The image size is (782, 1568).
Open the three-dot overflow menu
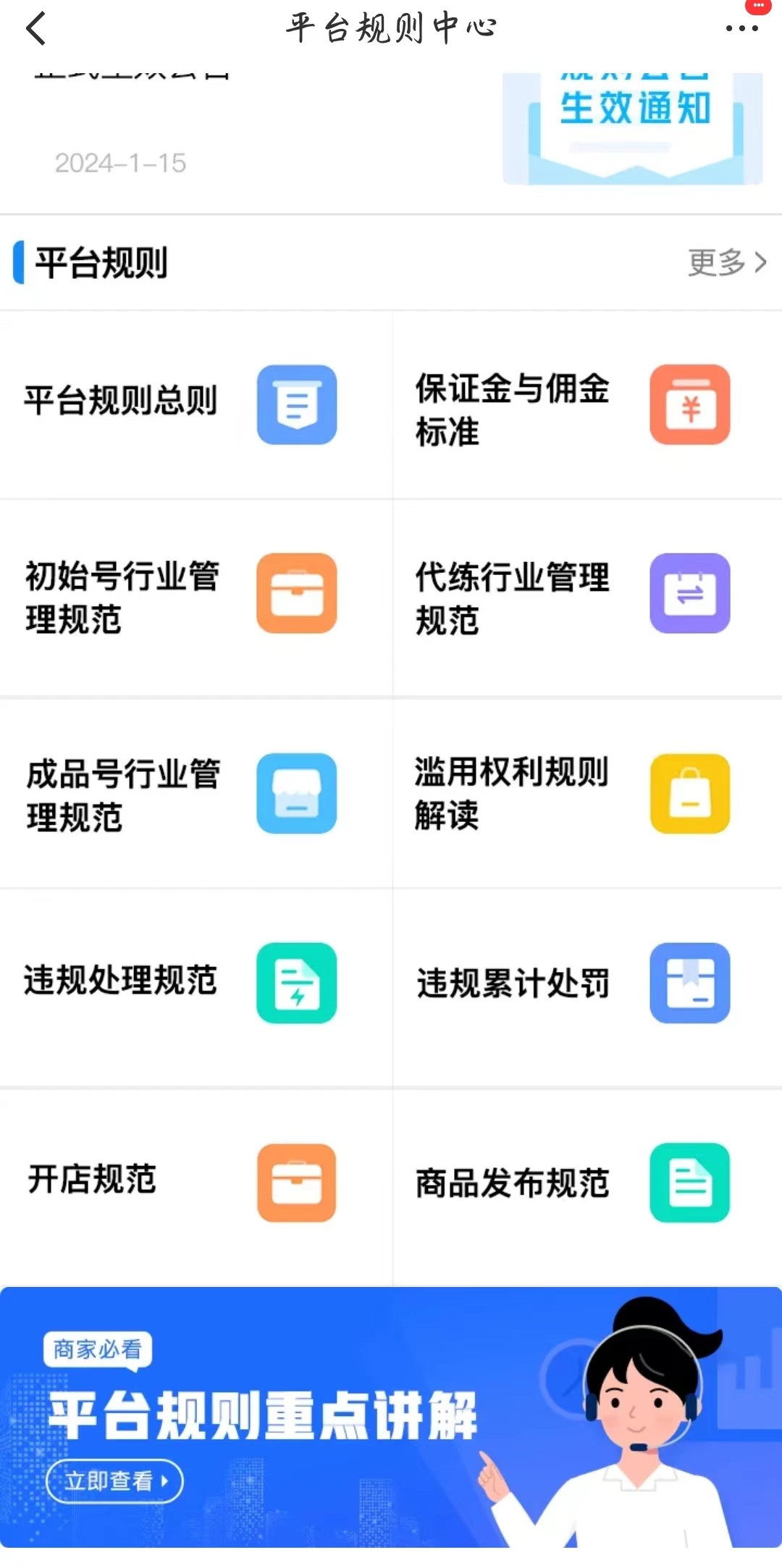coord(741,29)
